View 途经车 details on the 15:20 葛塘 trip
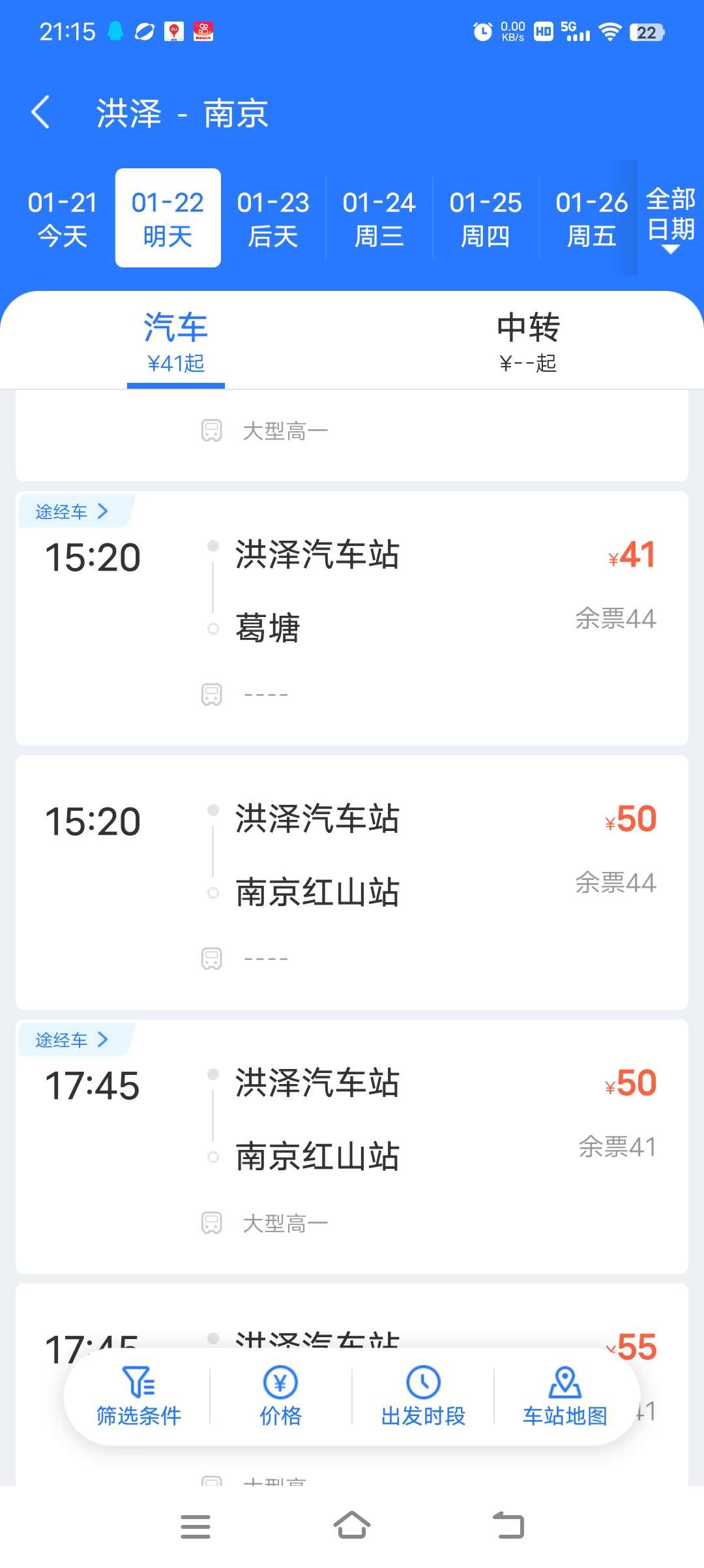The image size is (704, 1568). 72,511
